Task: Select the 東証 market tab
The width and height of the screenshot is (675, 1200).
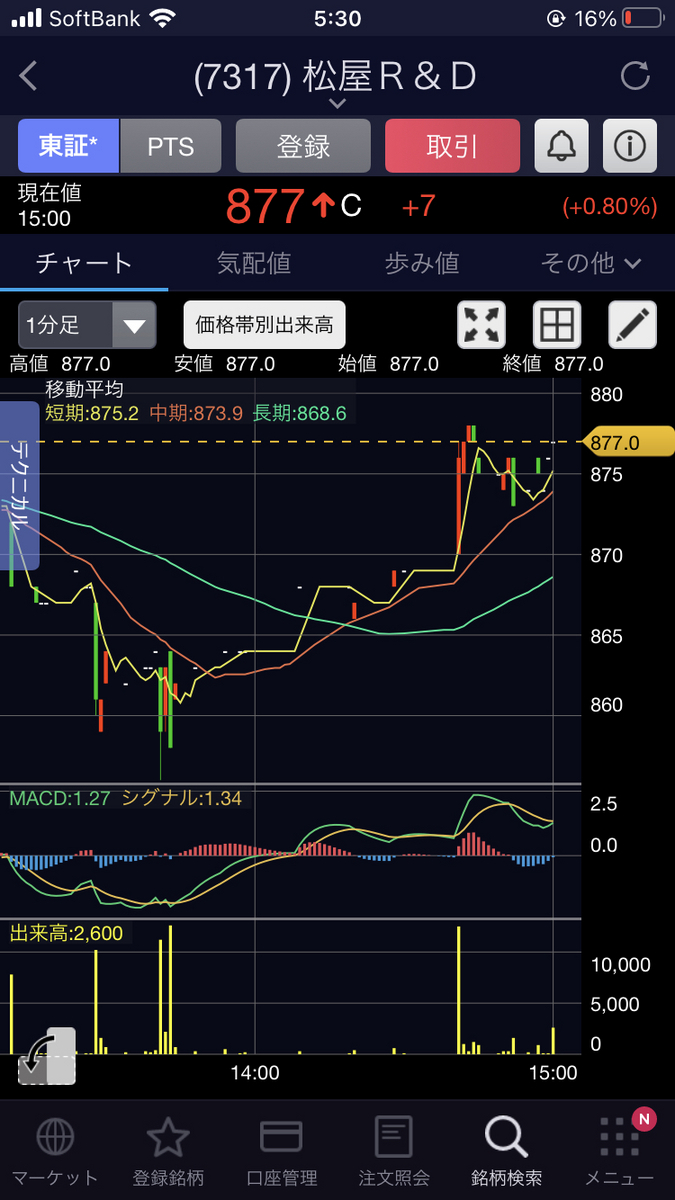Action: [x=69, y=146]
